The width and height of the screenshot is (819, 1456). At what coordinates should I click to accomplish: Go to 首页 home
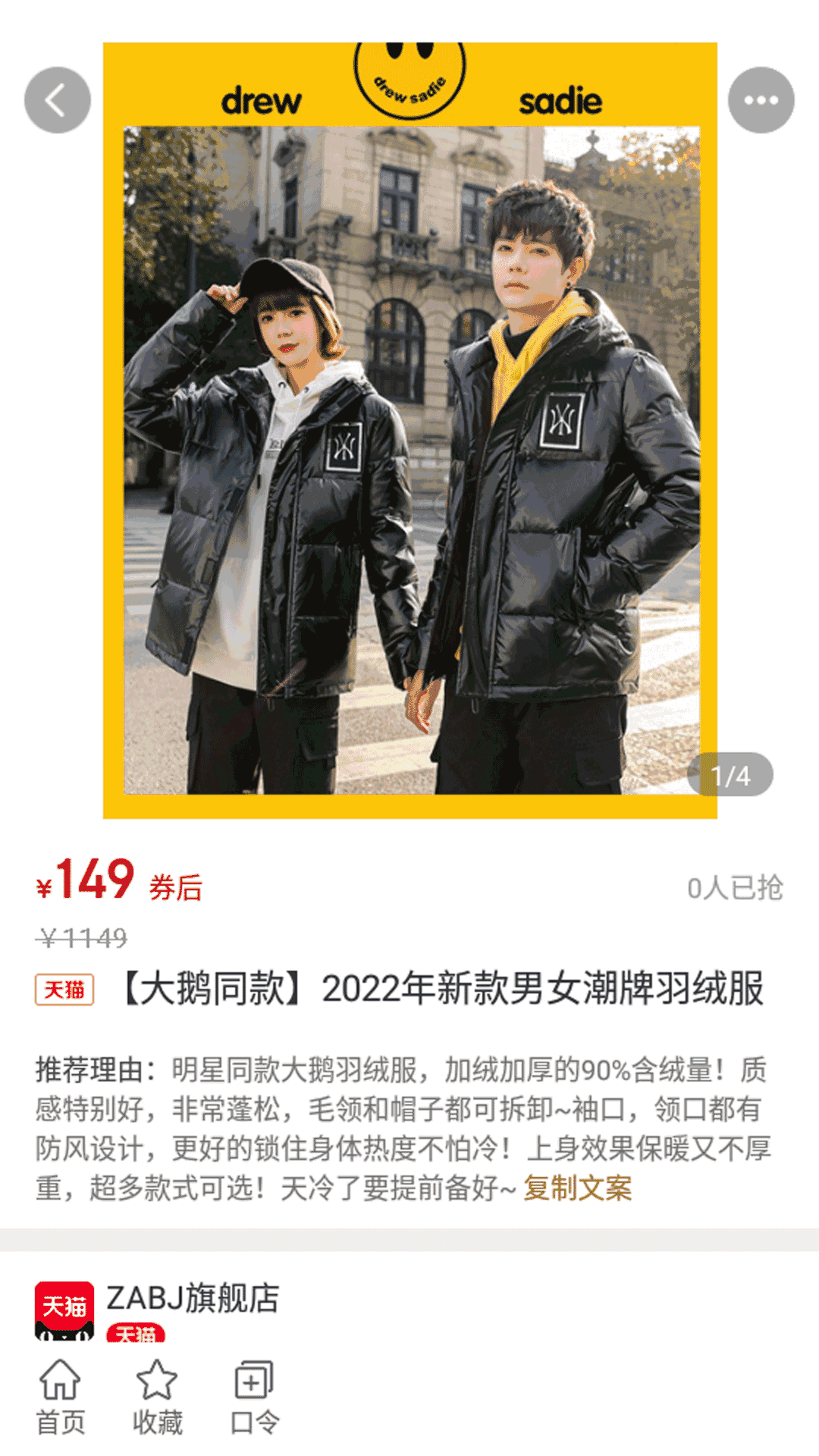click(61, 1397)
